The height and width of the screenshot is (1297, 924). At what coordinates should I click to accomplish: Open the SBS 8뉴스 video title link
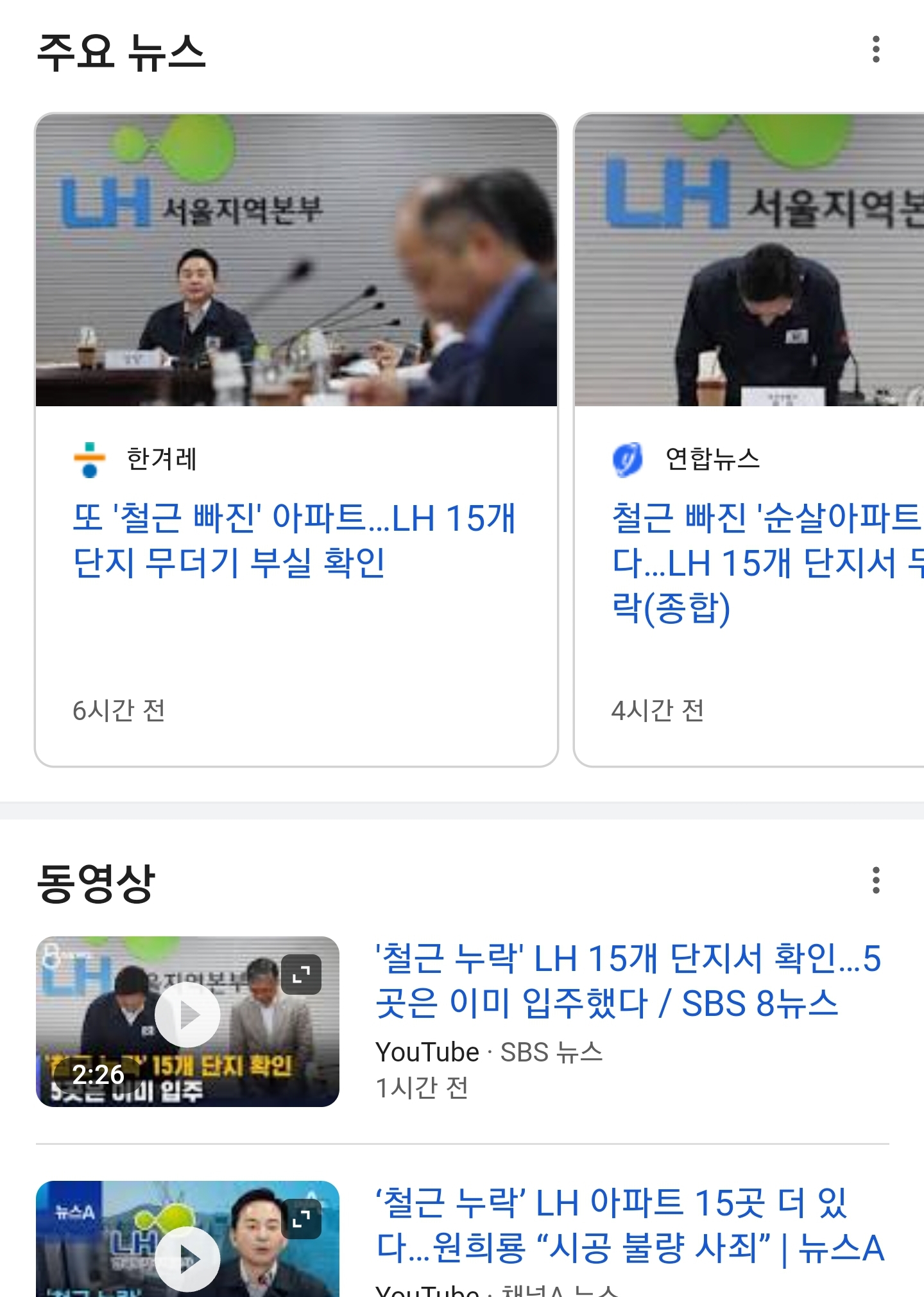[x=628, y=980]
